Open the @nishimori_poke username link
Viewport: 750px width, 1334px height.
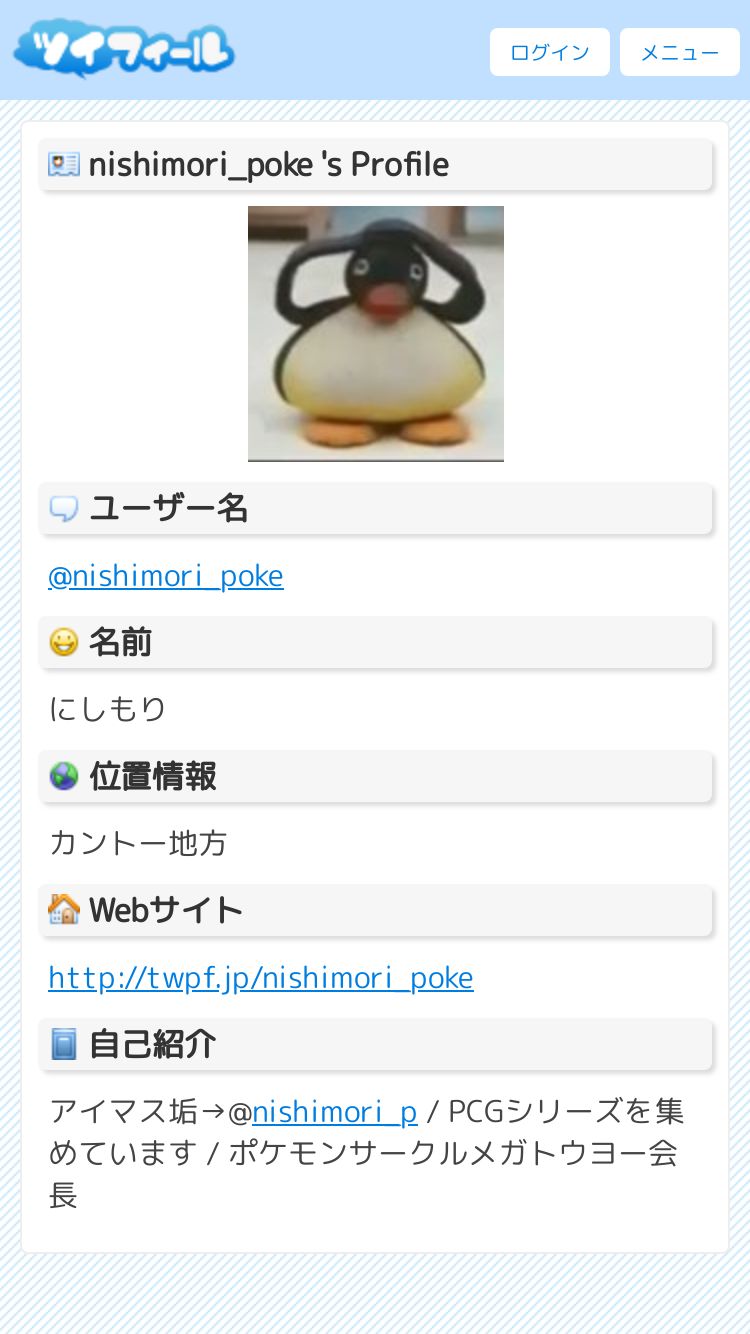click(x=166, y=576)
